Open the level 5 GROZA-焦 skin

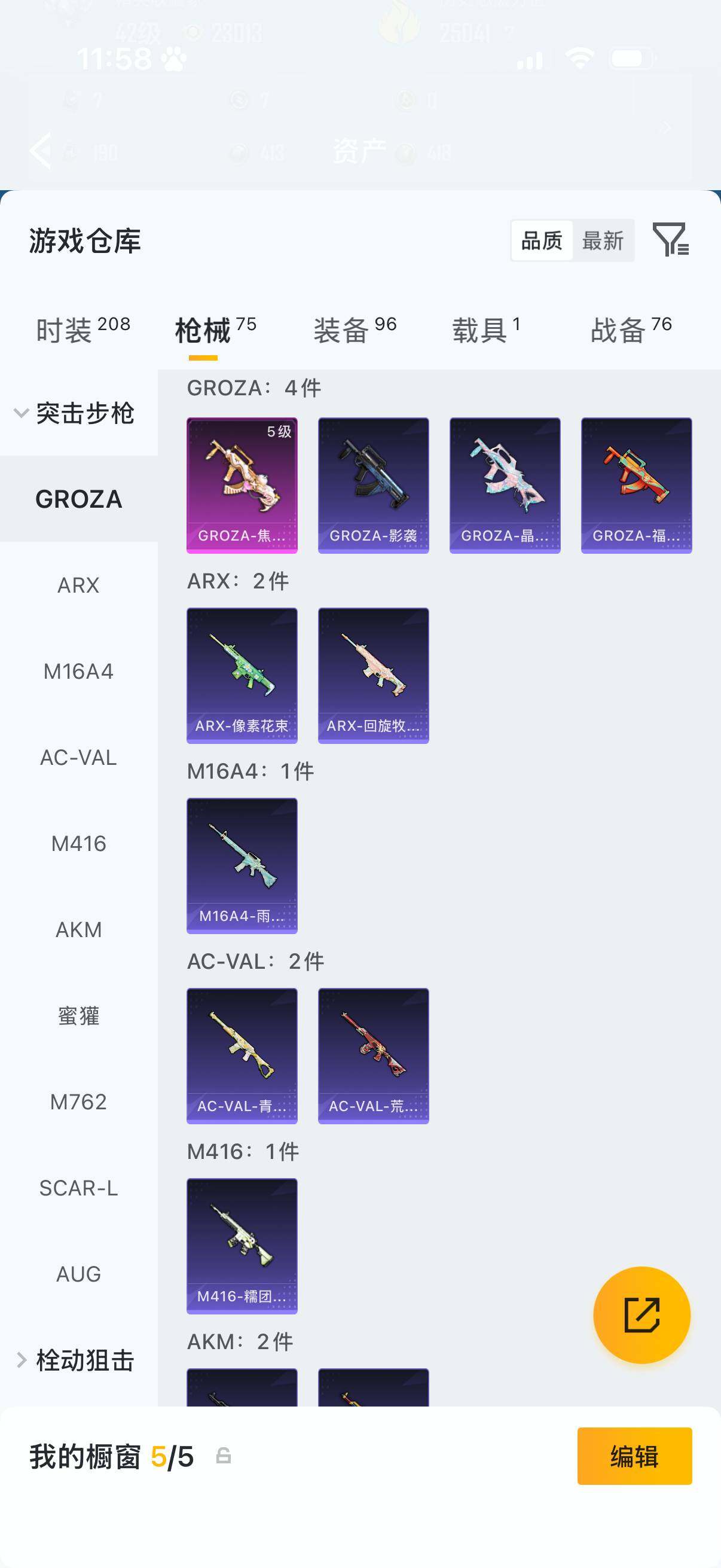242,485
